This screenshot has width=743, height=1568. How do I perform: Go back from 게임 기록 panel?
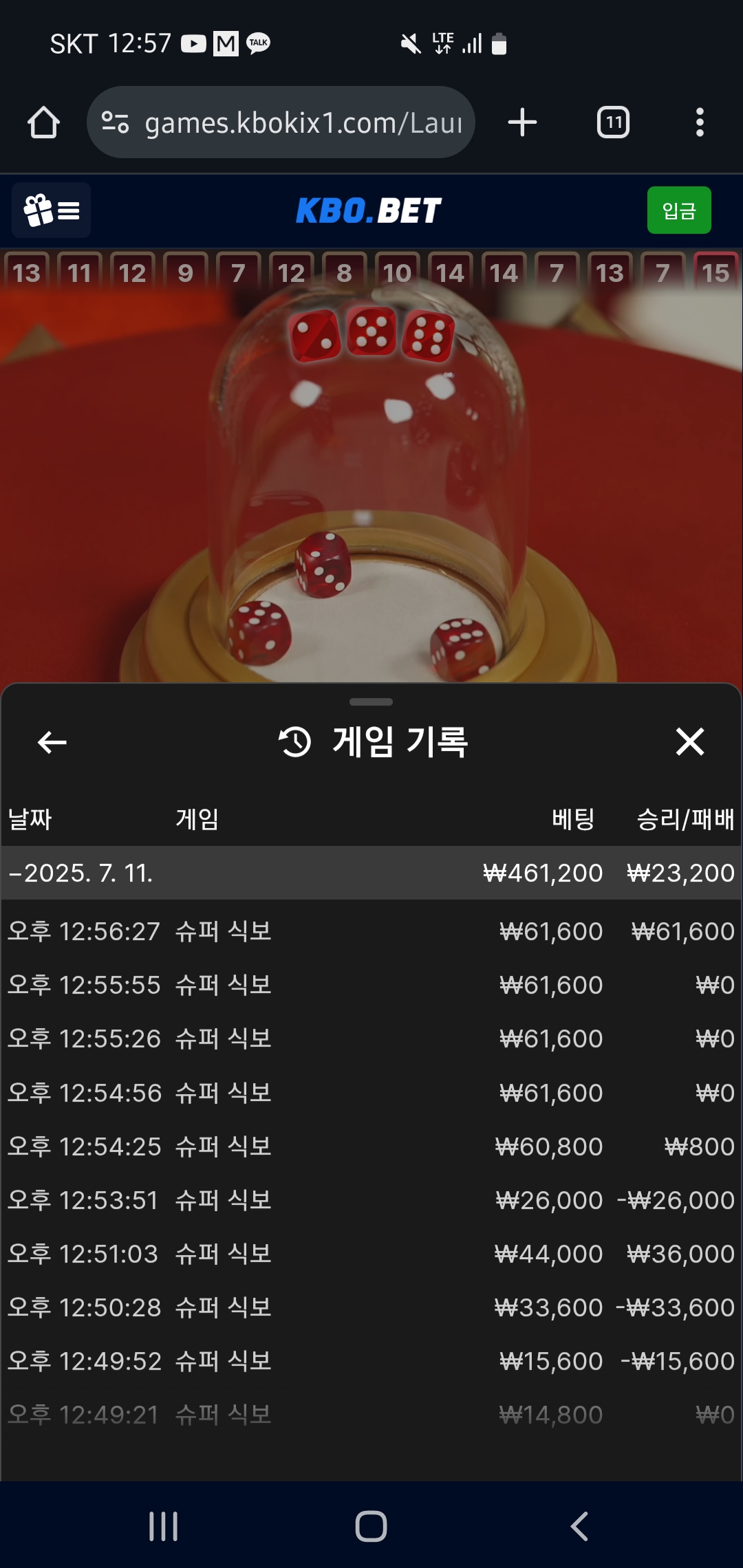[x=52, y=742]
